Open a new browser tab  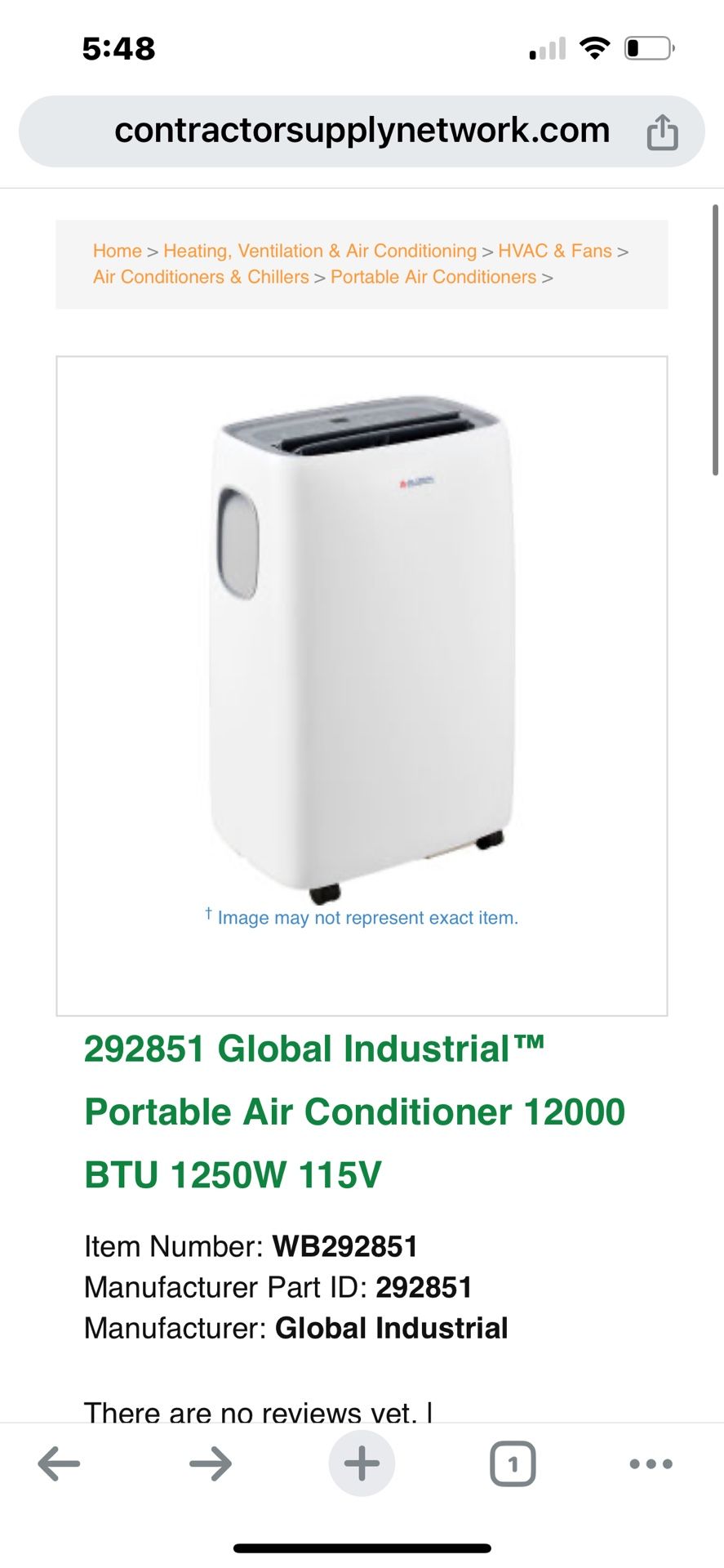click(362, 1463)
